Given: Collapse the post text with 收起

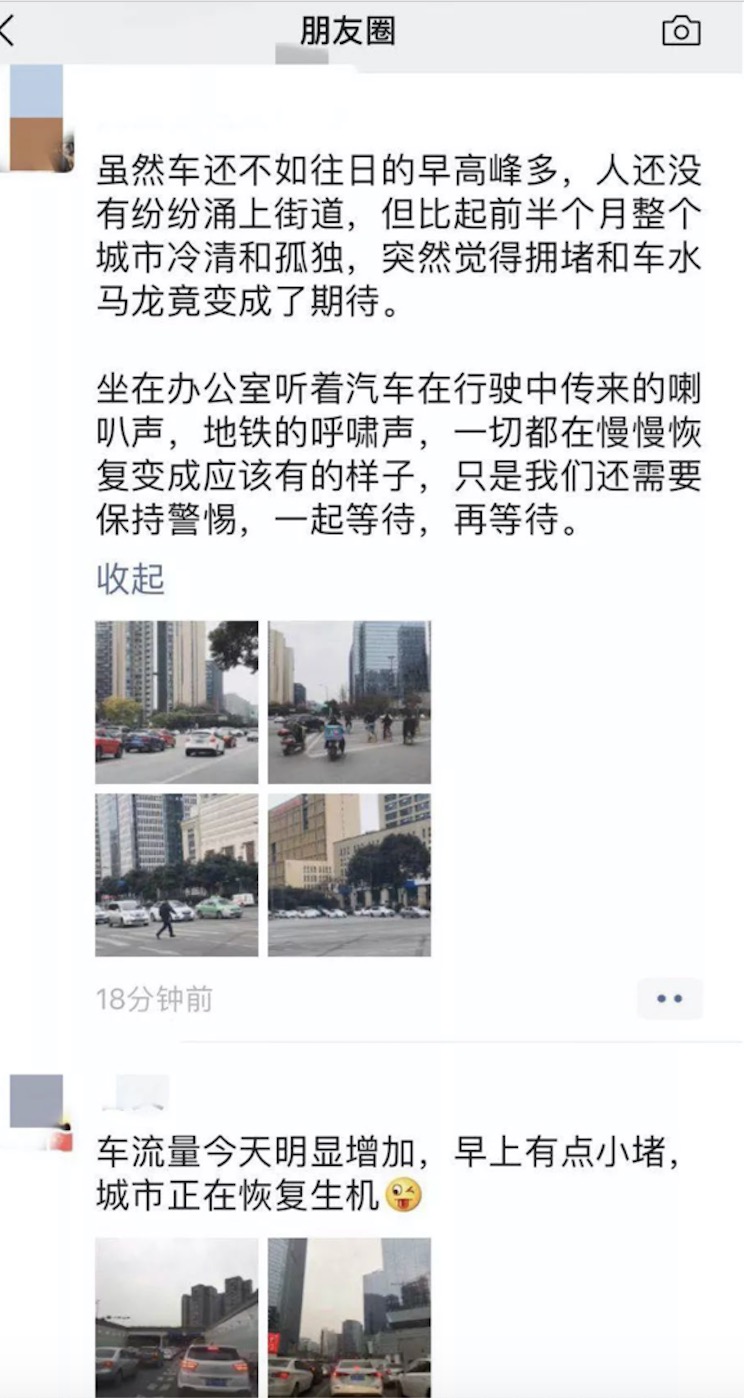Looking at the screenshot, I should tap(130, 579).
